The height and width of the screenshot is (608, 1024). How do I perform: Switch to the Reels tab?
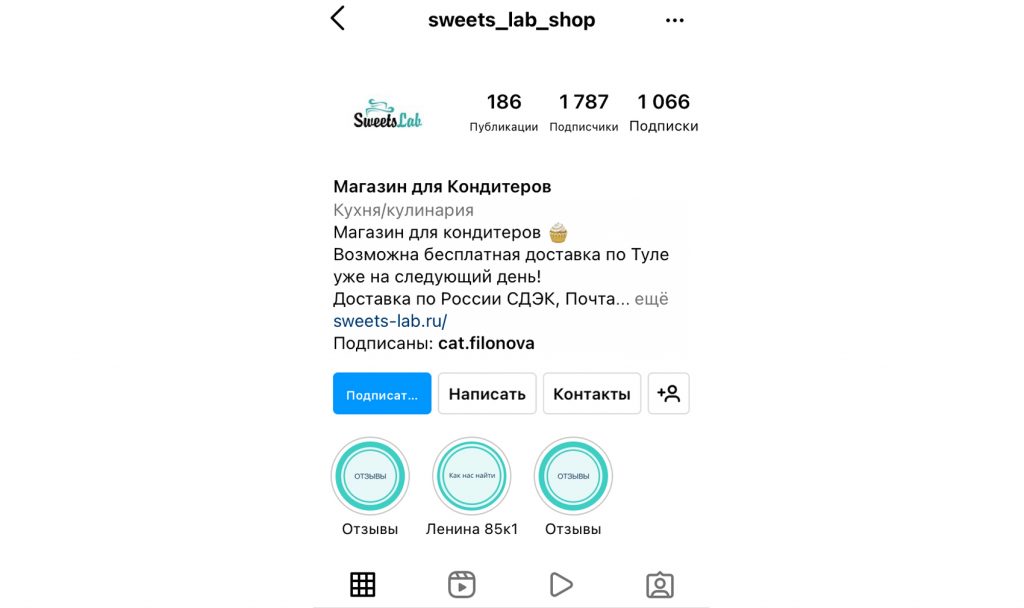tap(461, 585)
